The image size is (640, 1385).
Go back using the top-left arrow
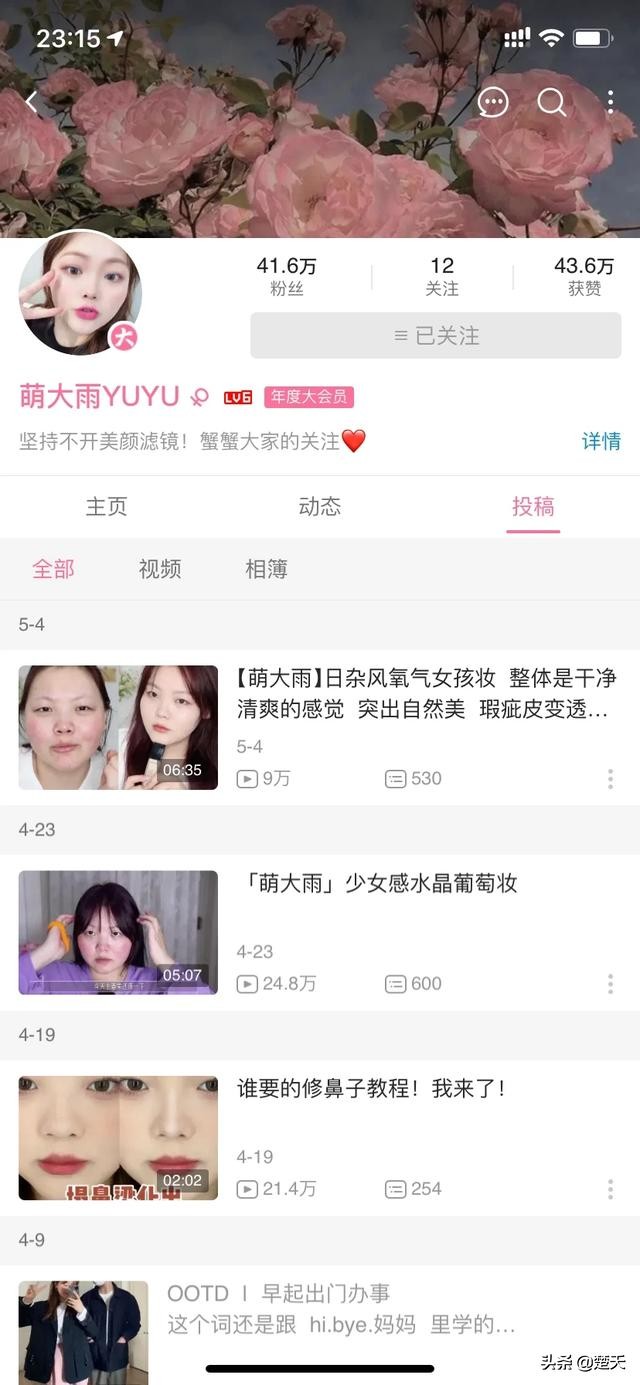coord(32,101)
